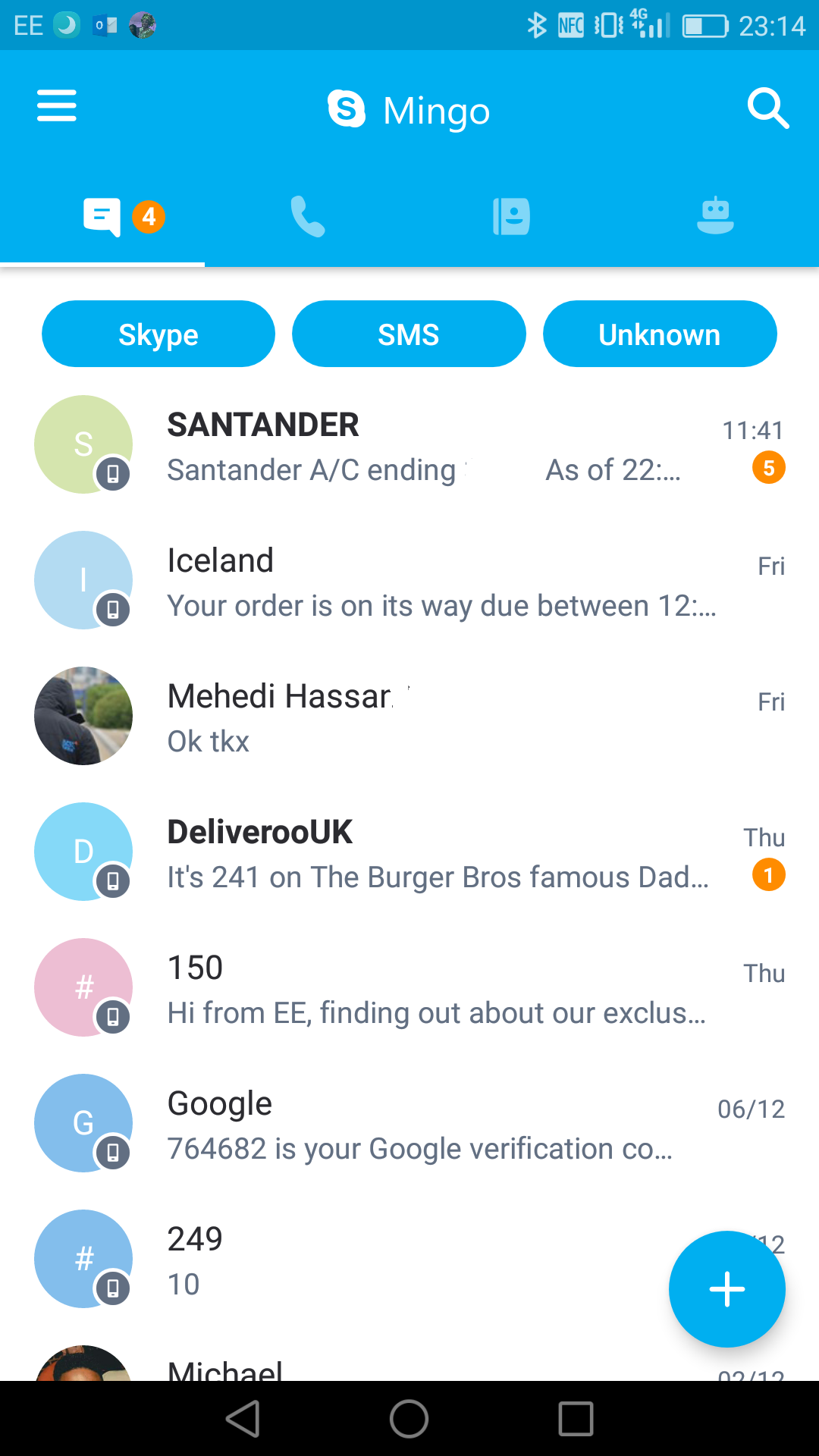This screenshot has width=819, height=1456.
Task: Open the search icon
Action: [x=767, y=108]
